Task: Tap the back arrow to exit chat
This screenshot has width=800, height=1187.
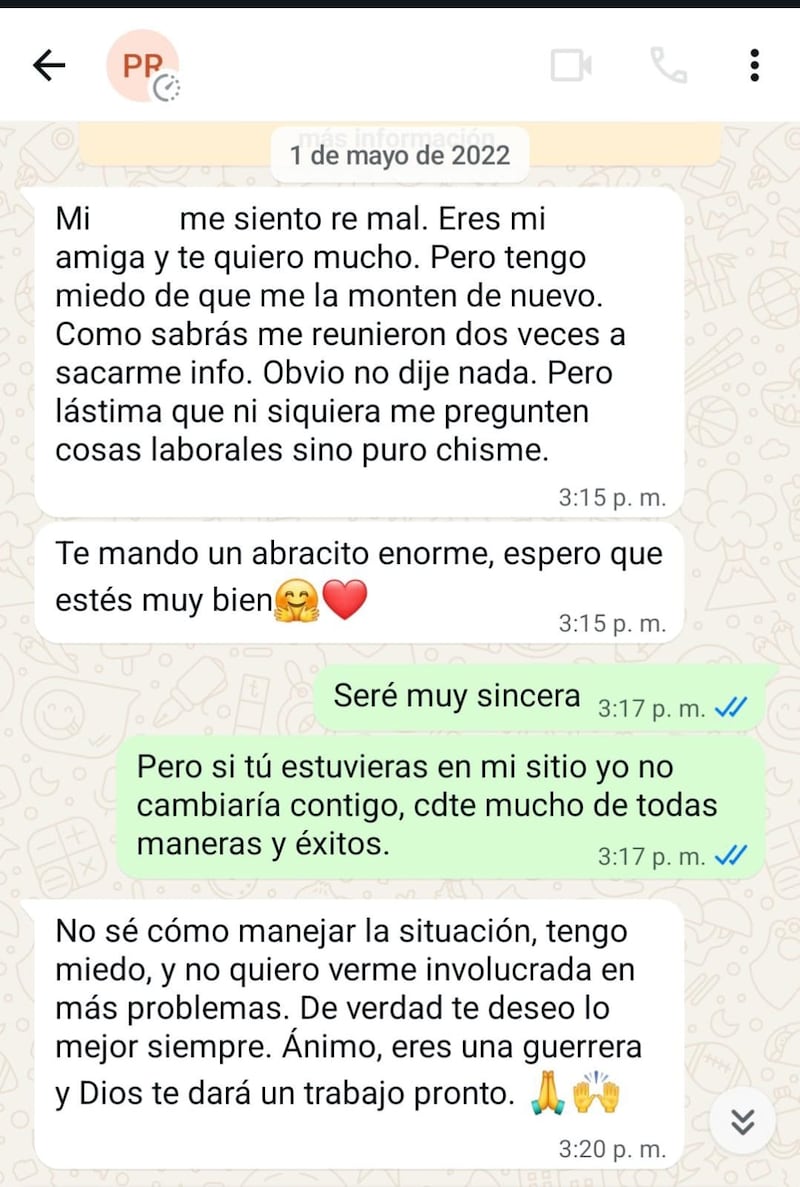Action: 48,63
